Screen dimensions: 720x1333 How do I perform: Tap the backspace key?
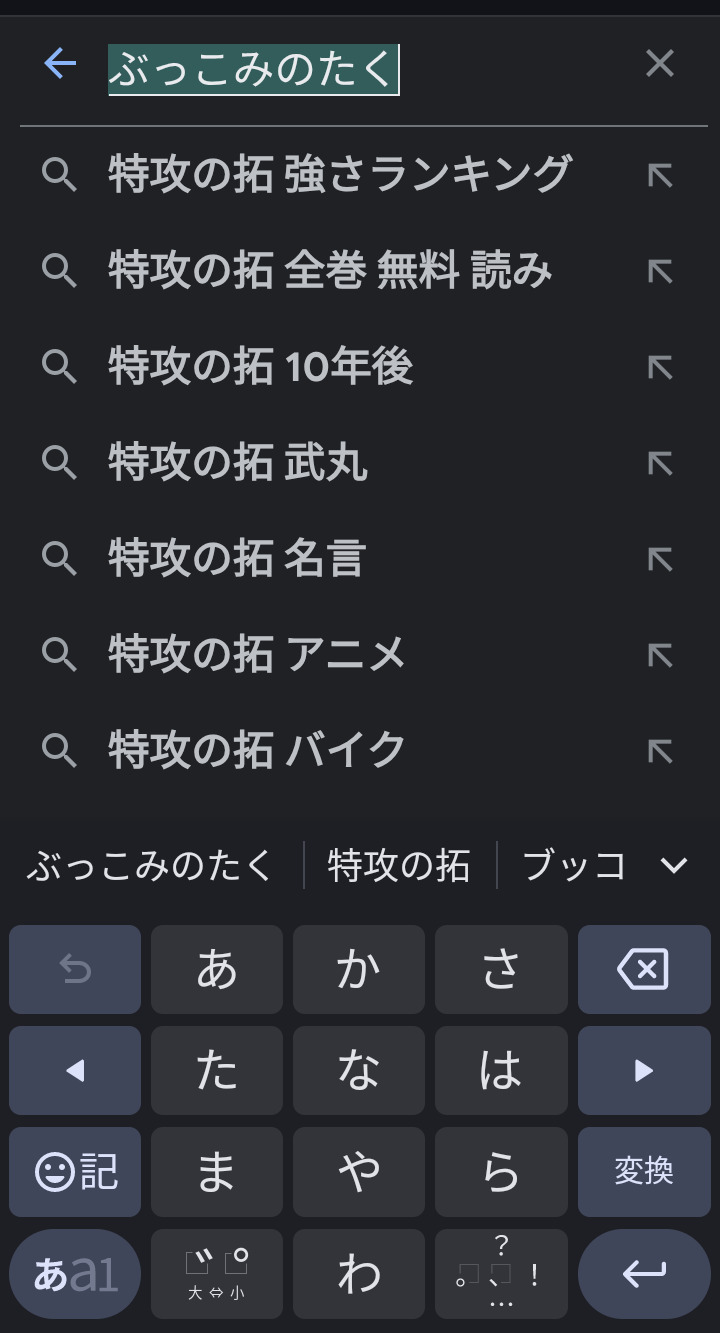[x=644, y=969]
